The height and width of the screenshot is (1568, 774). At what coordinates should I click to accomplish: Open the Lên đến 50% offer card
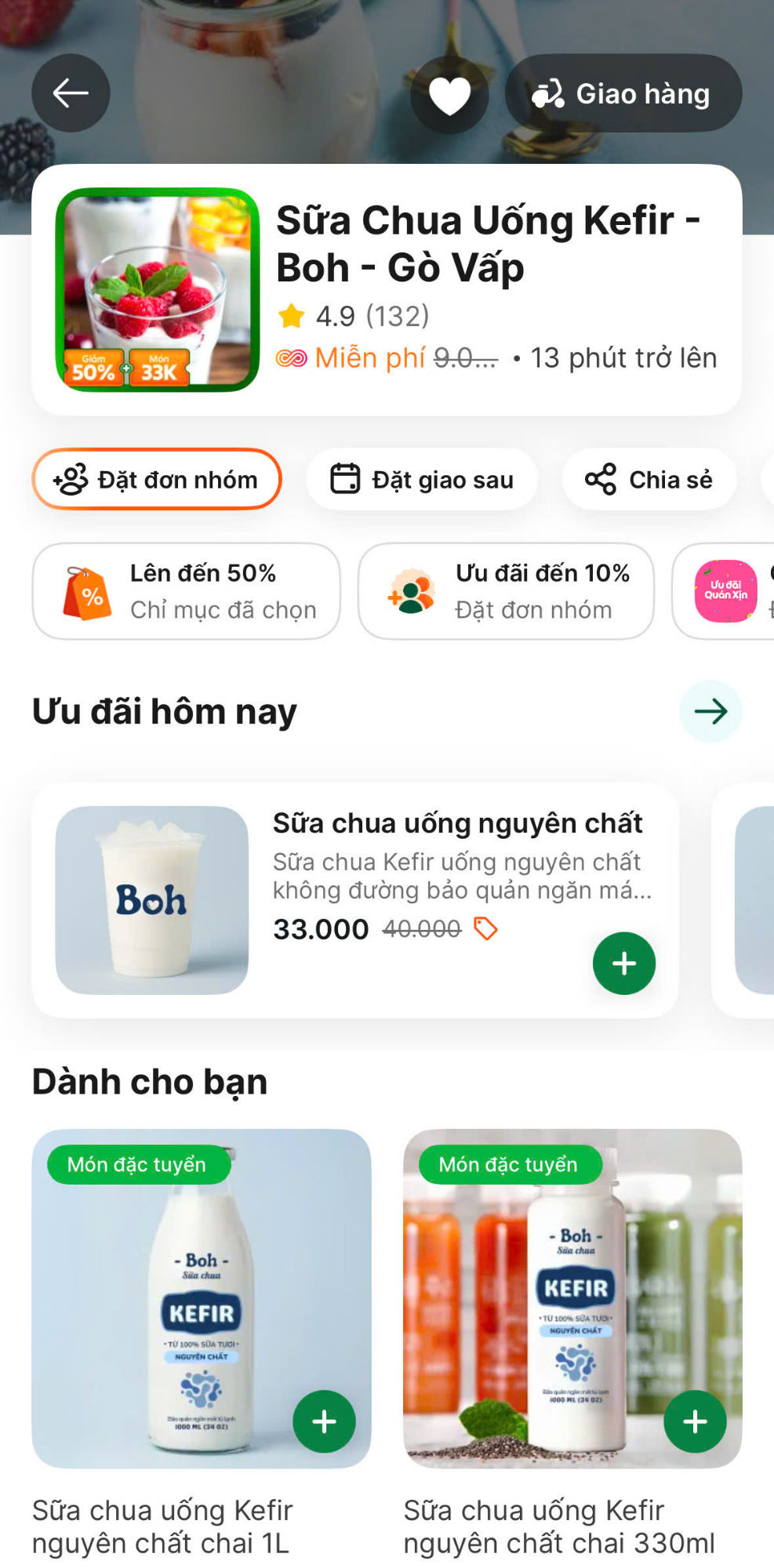point(186,591)
